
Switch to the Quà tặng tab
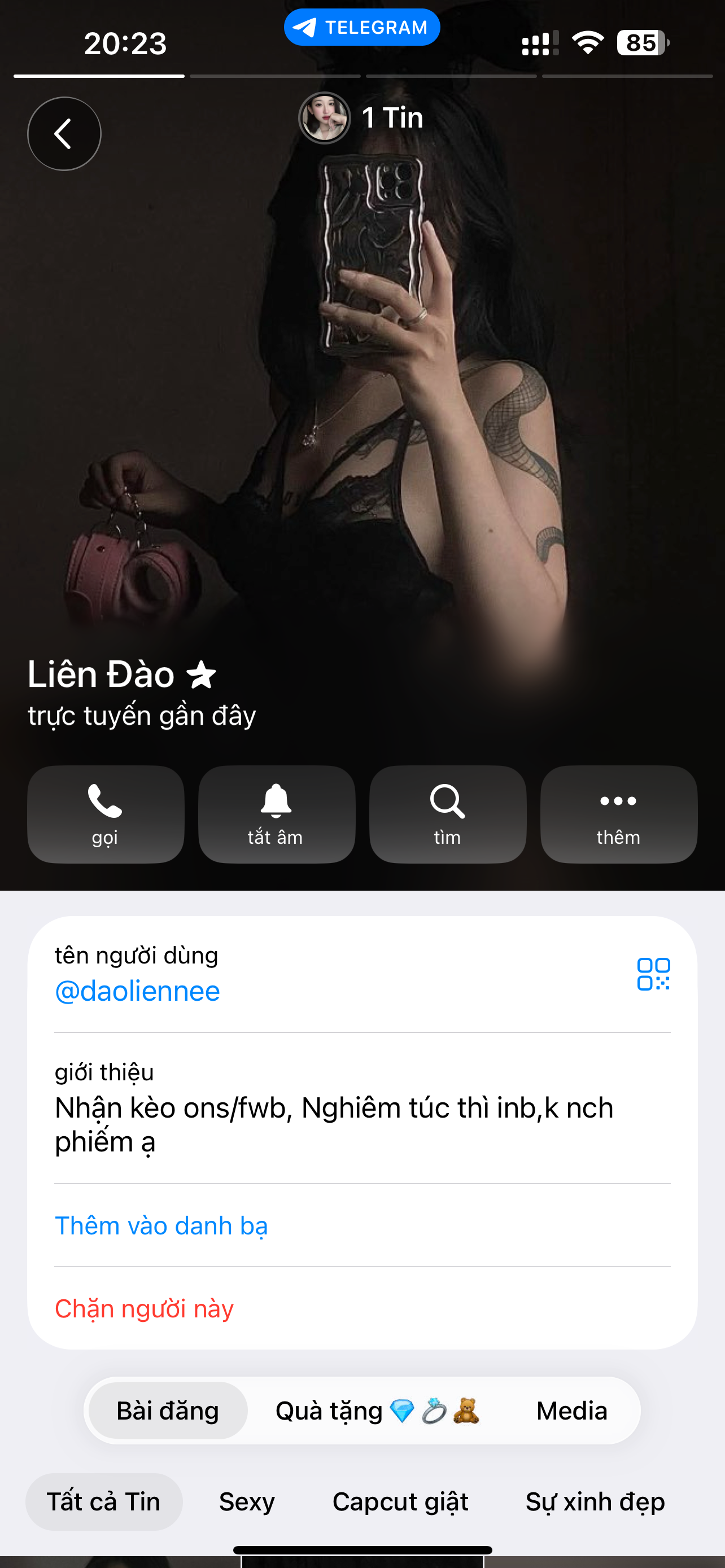[x=377, y=1411]
